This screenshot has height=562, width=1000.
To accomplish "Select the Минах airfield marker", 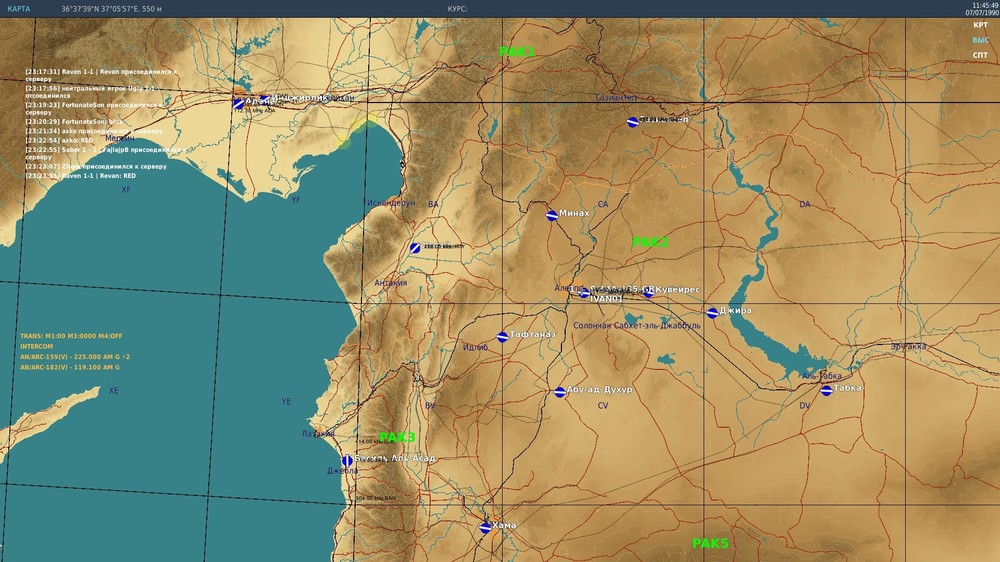I will click(551, 215).
